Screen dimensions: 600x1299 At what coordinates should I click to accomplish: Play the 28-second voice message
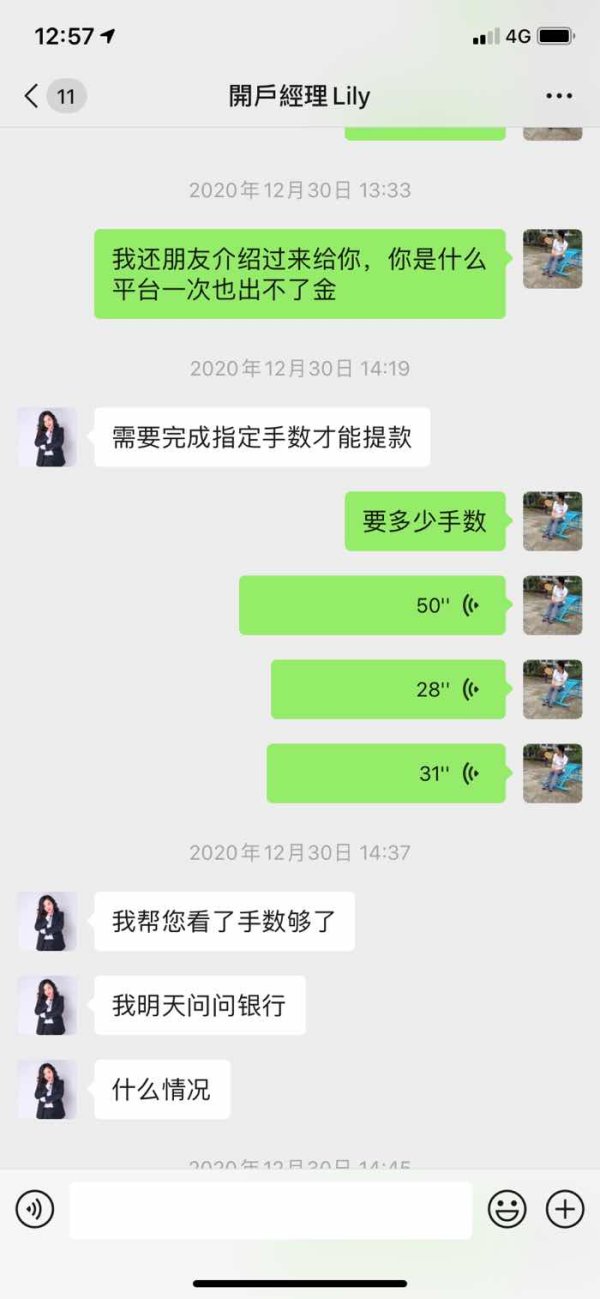point(388,689)
